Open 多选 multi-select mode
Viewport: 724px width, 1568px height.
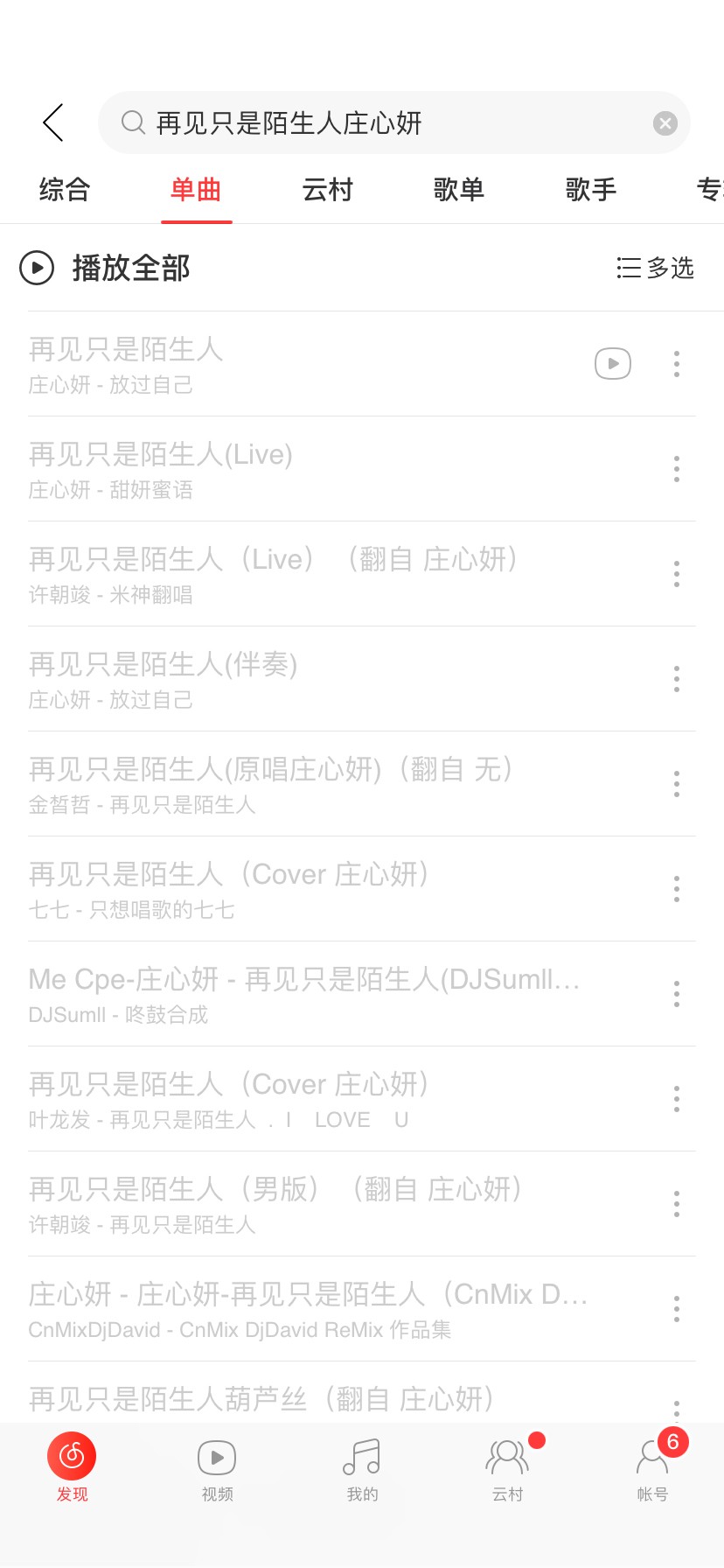[655, 268]
